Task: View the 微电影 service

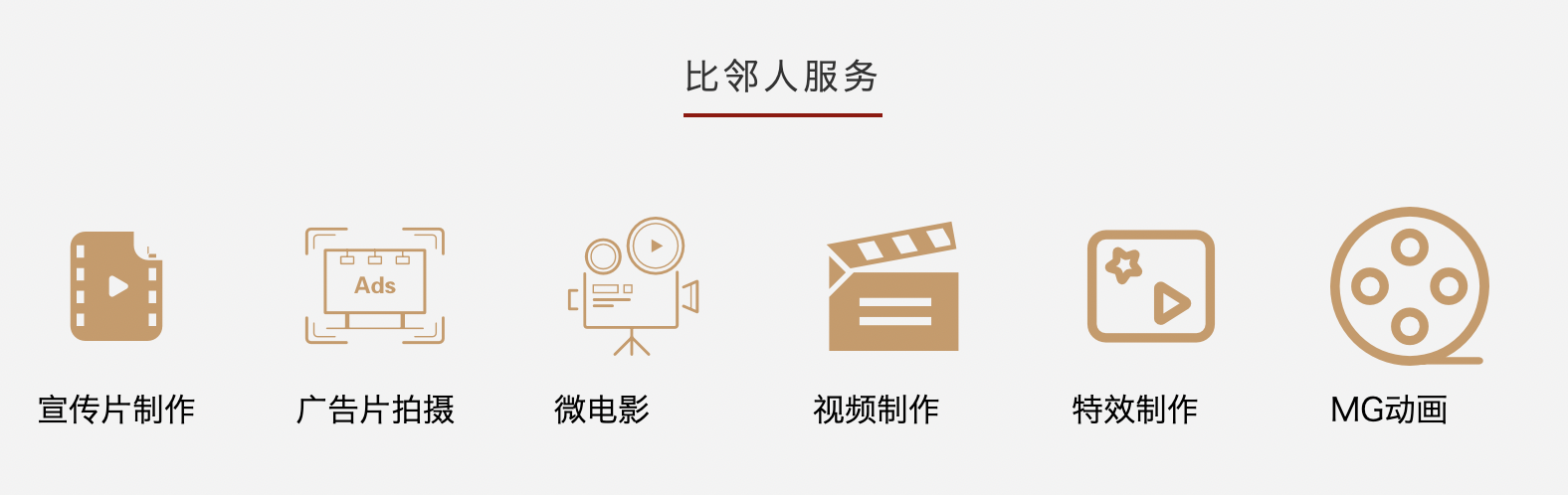Action: pos(634,286)
